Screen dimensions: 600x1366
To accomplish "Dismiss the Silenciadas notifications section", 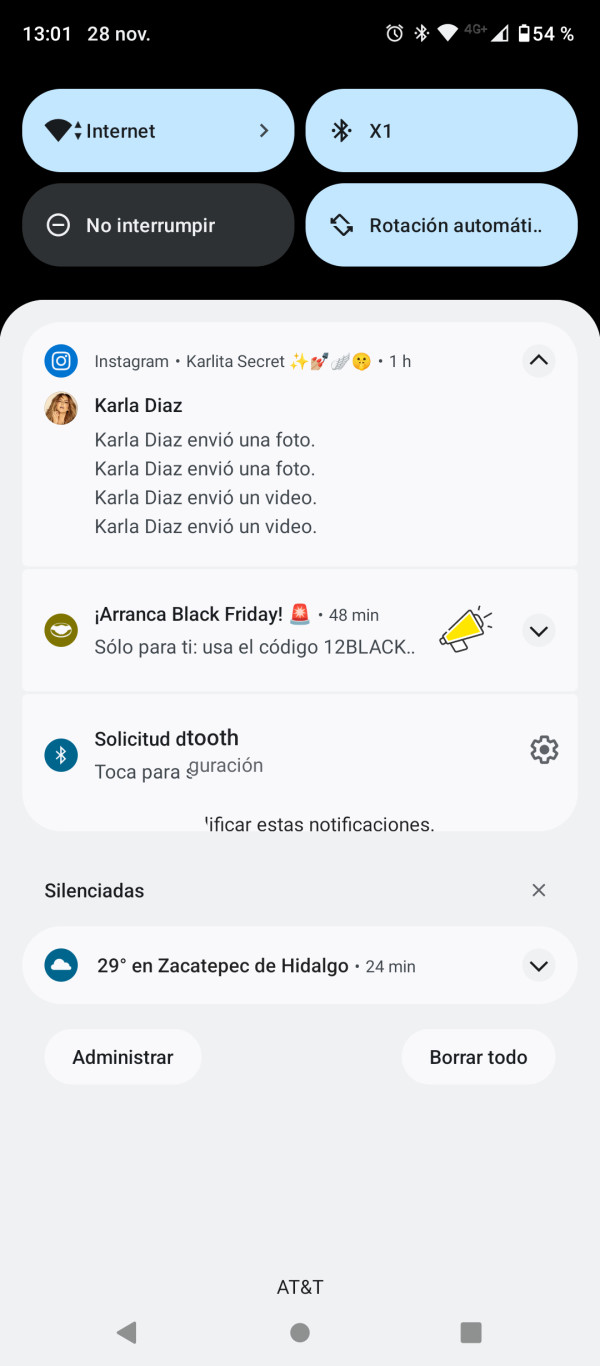I will click(x=538, y=890).
